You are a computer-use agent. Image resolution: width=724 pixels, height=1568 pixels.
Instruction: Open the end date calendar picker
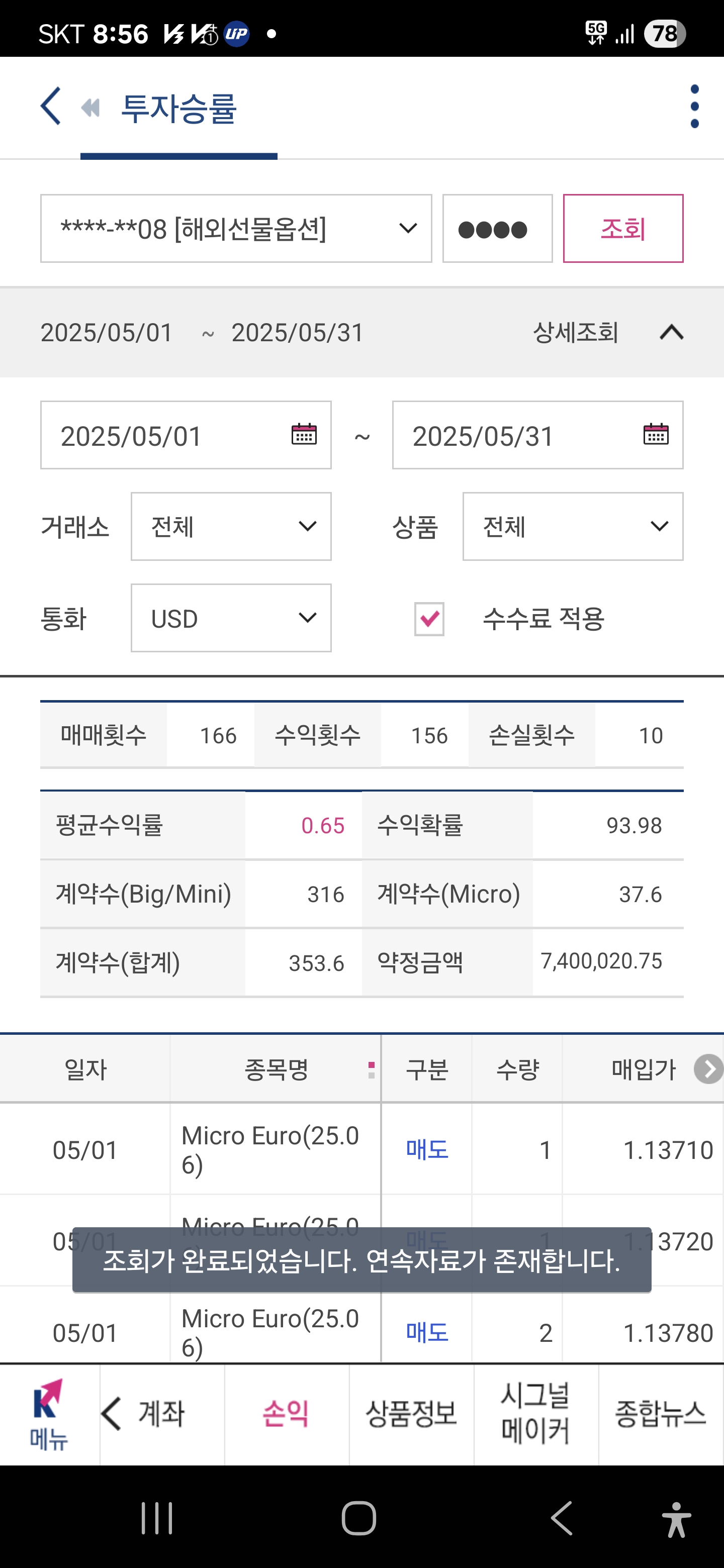656,435
